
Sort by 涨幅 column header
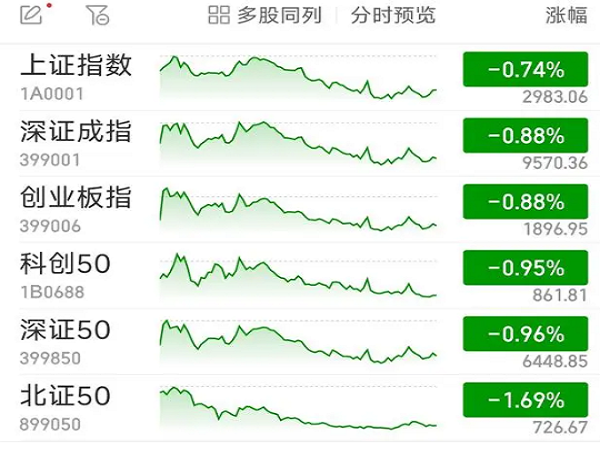(566, 15)
